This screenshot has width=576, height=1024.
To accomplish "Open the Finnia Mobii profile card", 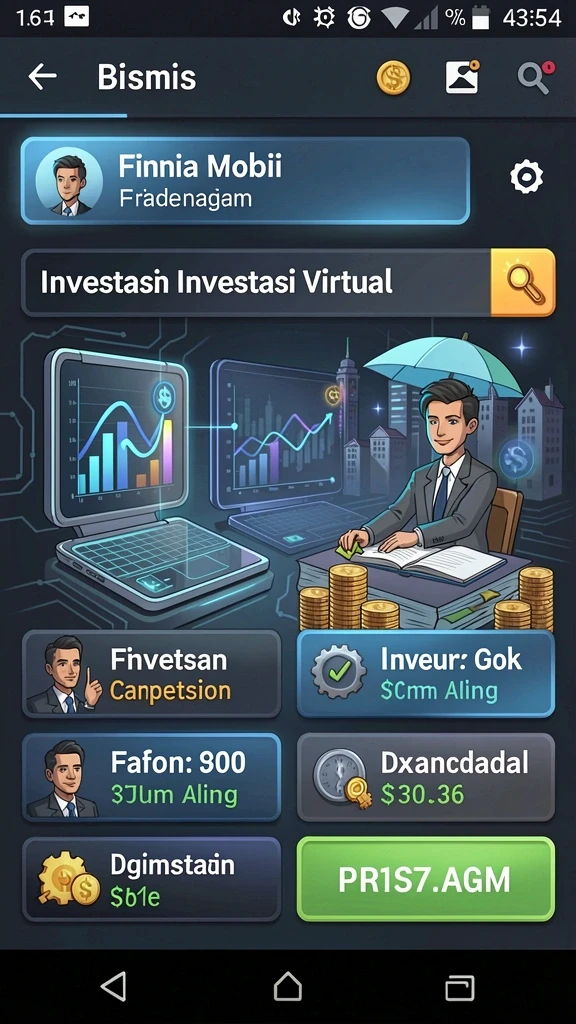I will tap(246, 181).
